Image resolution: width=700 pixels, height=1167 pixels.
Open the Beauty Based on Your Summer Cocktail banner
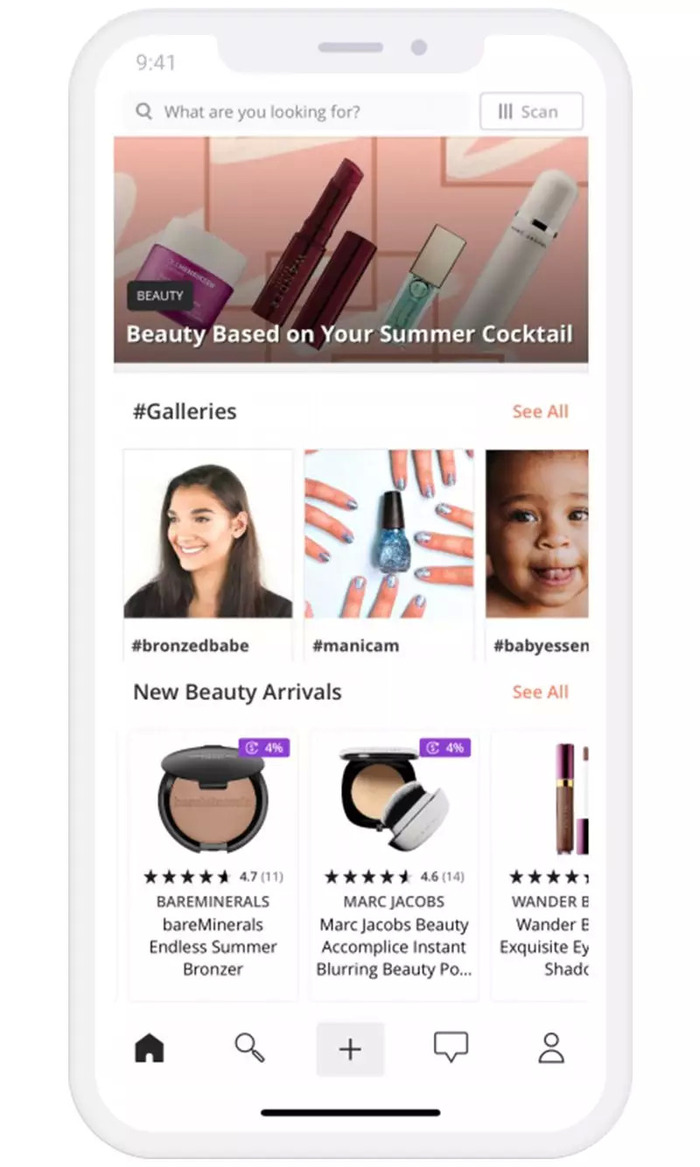pyautogui.click(x=350, y=250)
